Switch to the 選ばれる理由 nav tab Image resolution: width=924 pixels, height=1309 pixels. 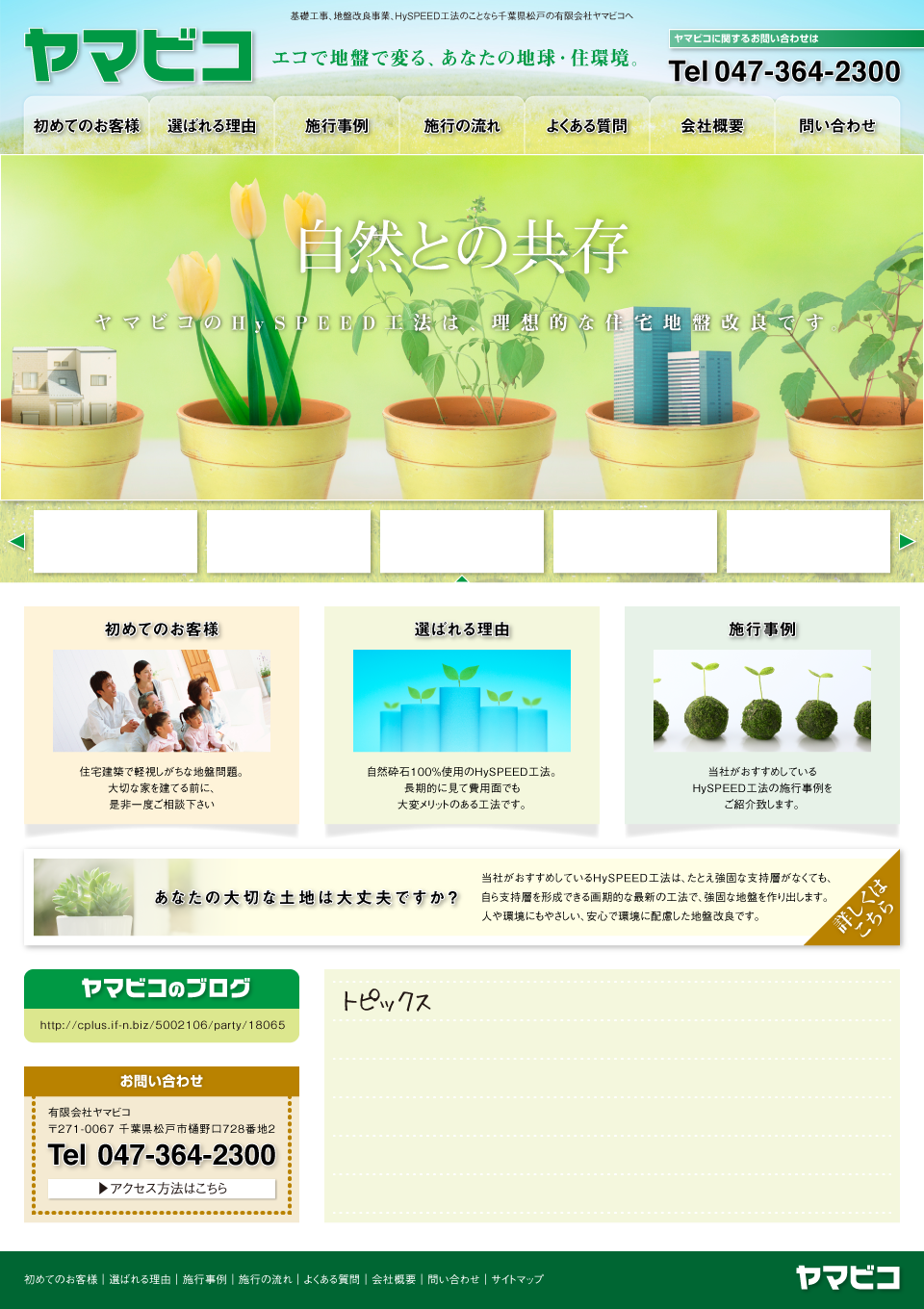[x=212, y=126]
